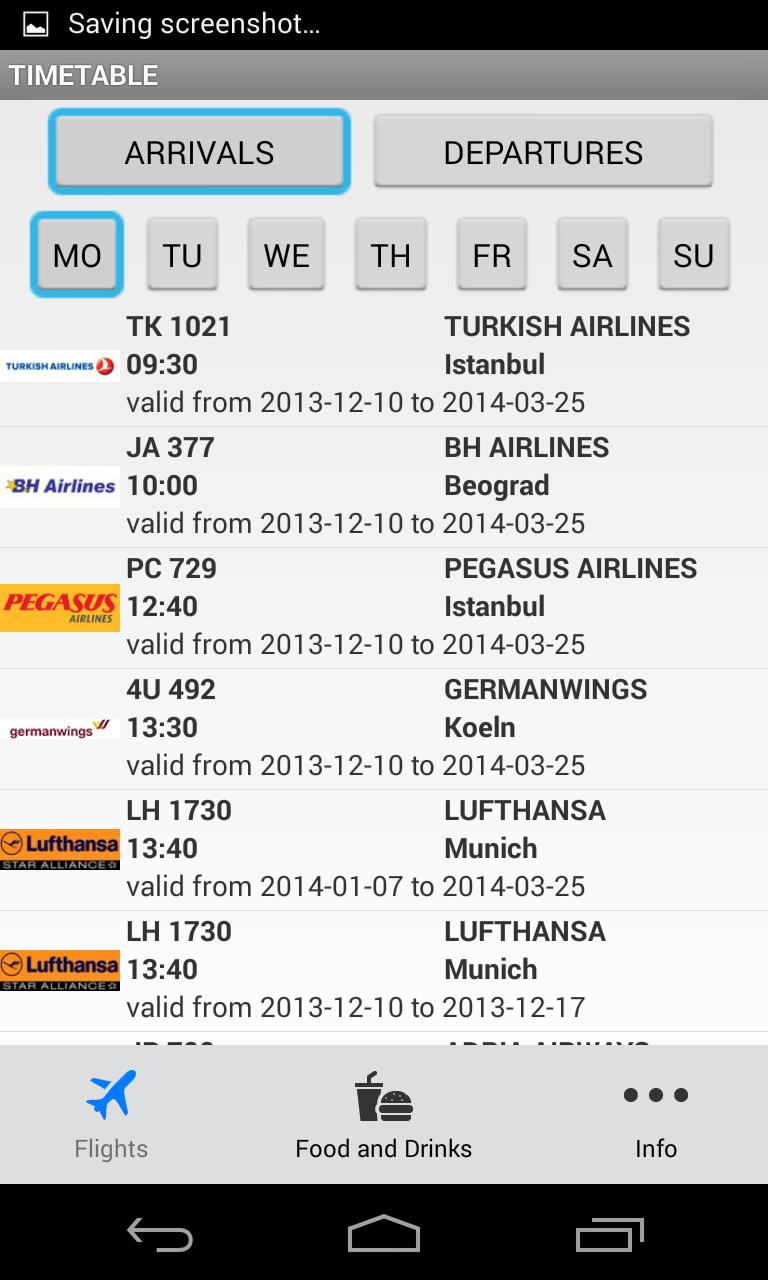Open Germanwings flight 4U 492
768x1280 pixels.
384,728
